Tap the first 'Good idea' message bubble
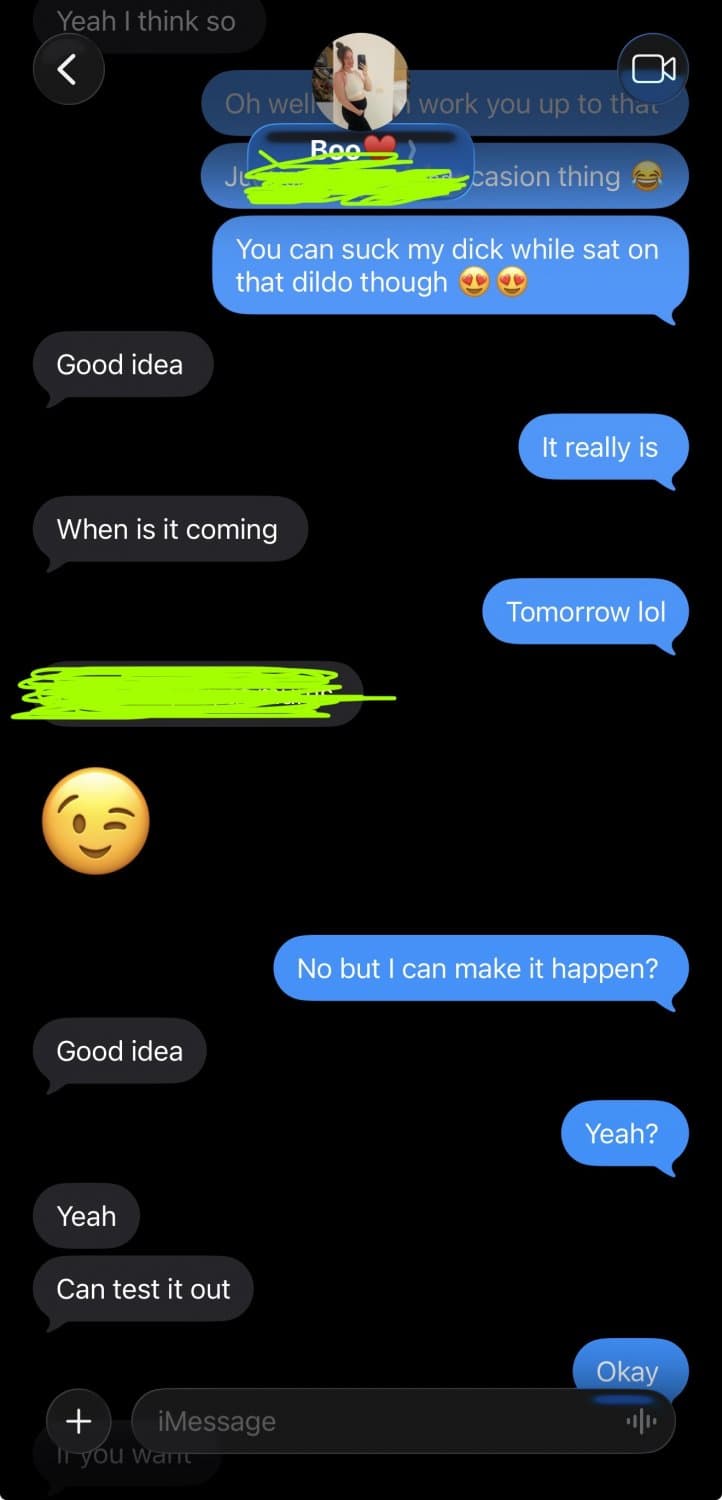Screen dimensions: 722x1500 pyautogui.click(x=122, y=364)
